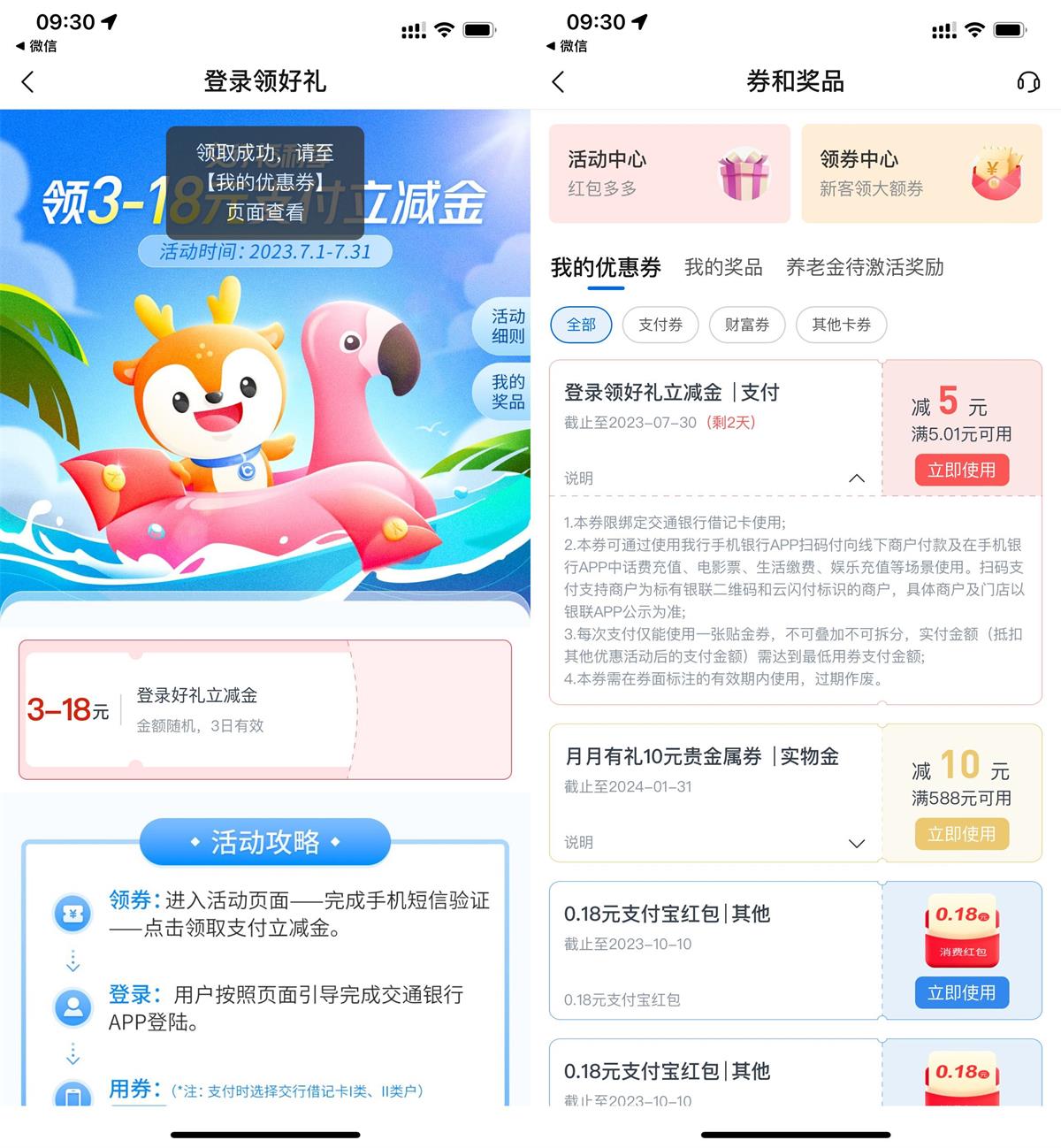Use the 减10元 贵金属券 coupon
The height and width of the screenshot is (1148, 1061).
pos(961,834)
